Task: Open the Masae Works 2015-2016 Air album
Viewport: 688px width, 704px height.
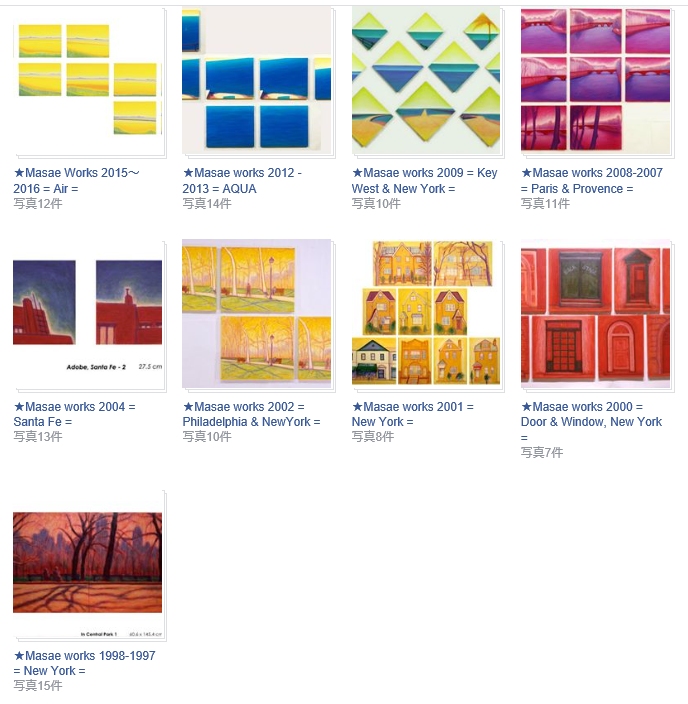Action: click(87, 80)
